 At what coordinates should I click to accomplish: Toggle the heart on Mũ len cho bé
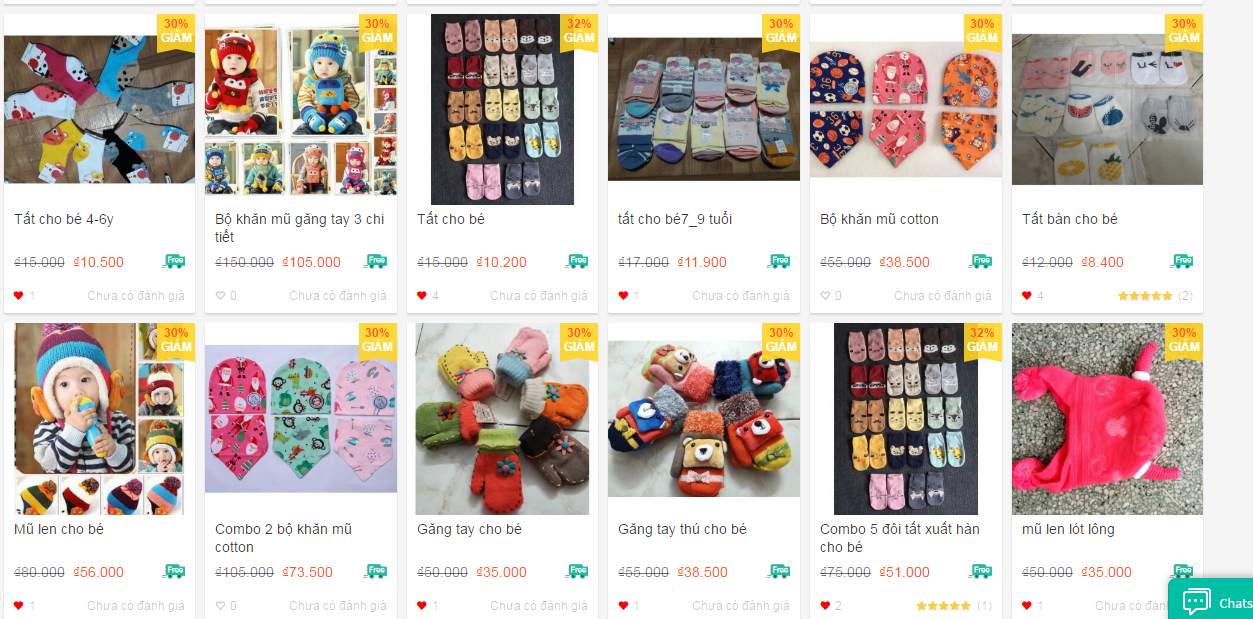18,606
